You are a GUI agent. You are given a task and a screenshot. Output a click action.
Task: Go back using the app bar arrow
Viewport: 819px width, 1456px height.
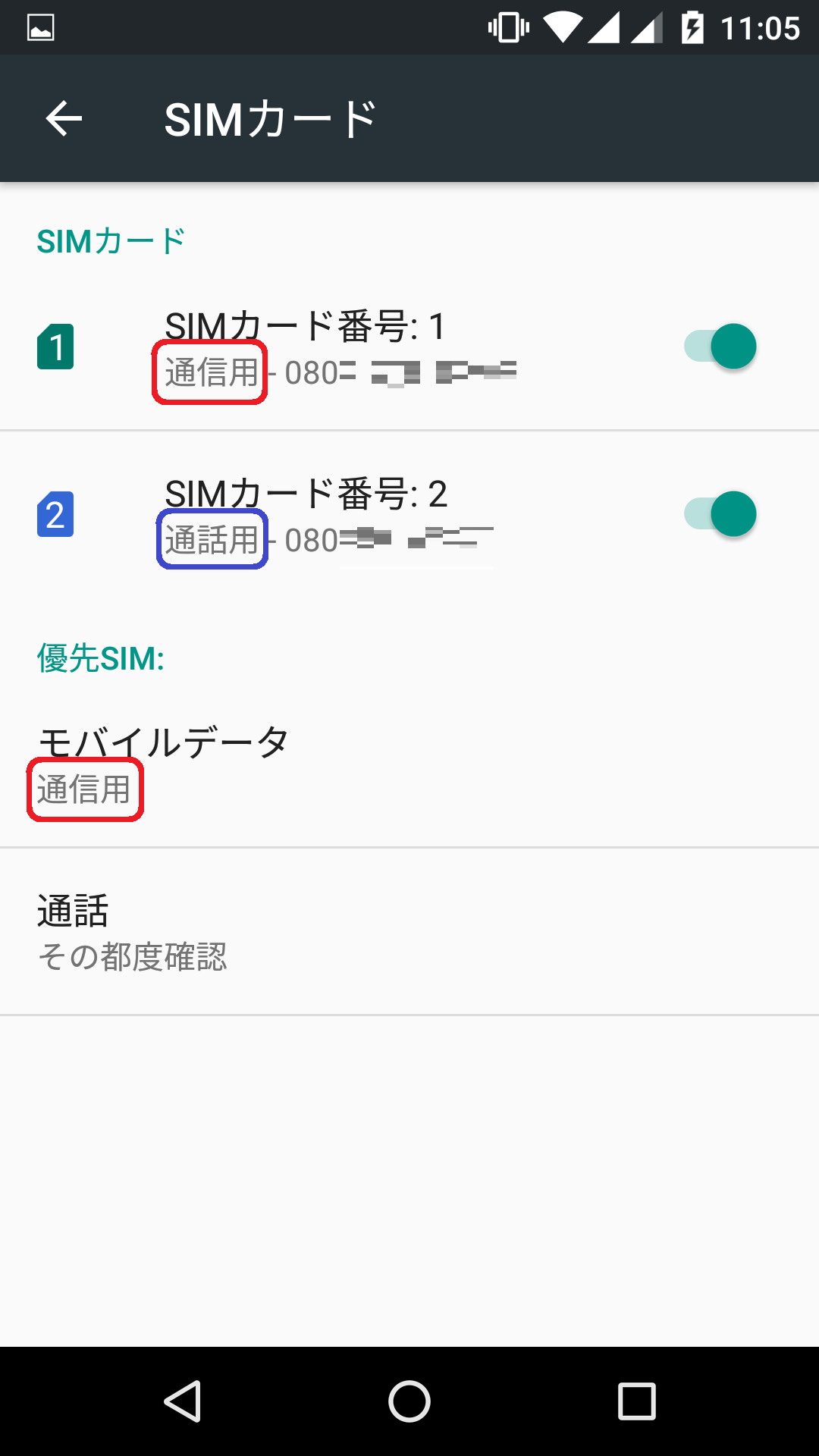[x=64, y=119]
